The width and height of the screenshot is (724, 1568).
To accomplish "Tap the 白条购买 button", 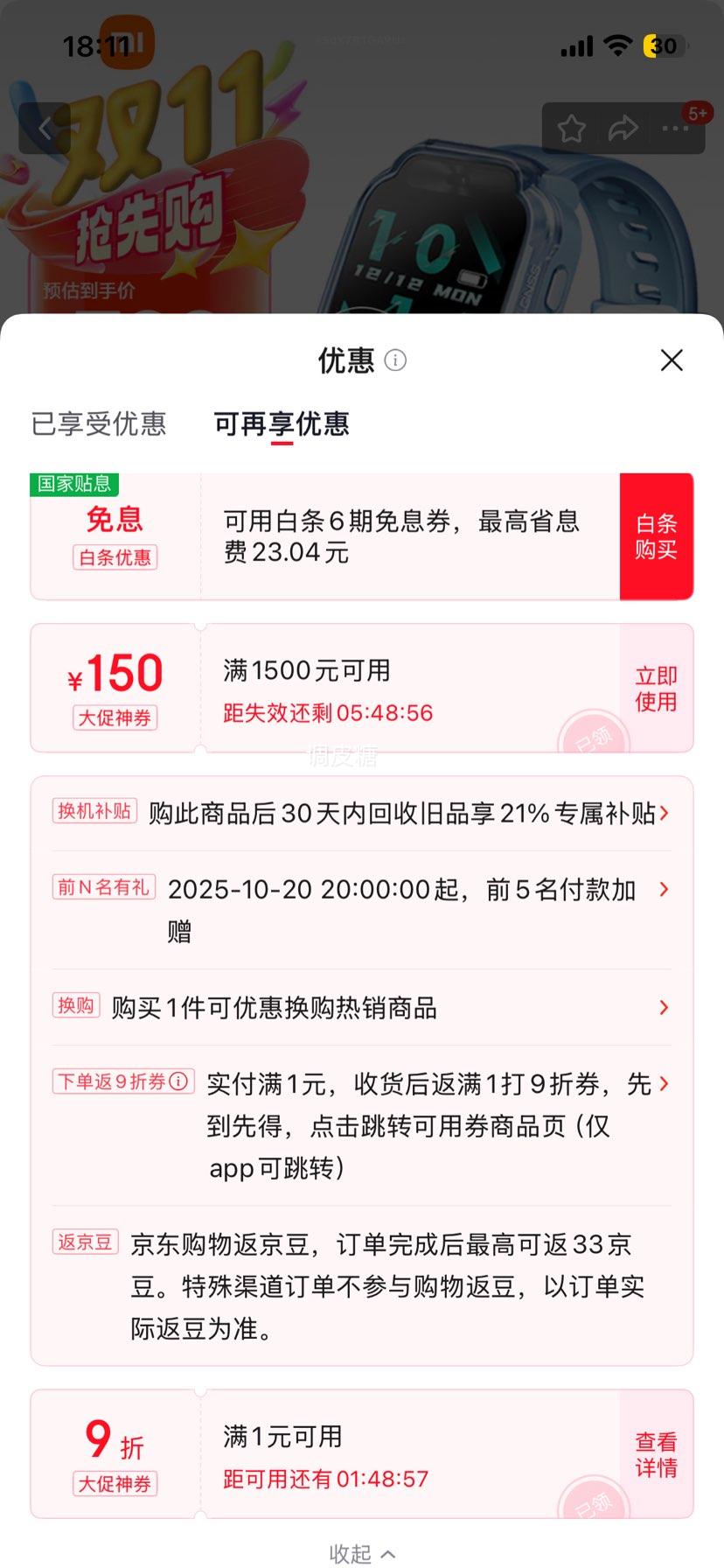I will click(x=656, y=536).
